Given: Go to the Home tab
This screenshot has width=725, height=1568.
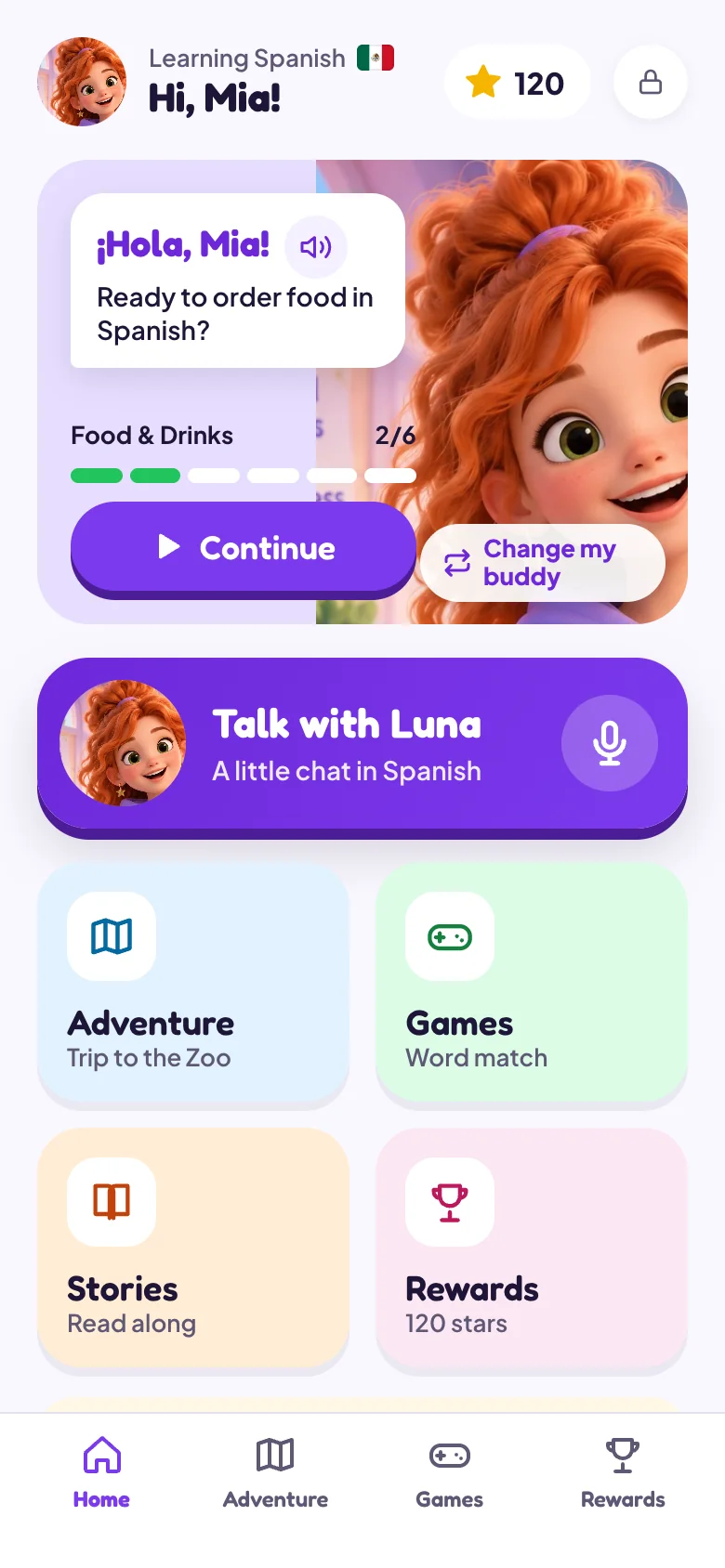Looking at the screenshot, I should coord(101,1473).
